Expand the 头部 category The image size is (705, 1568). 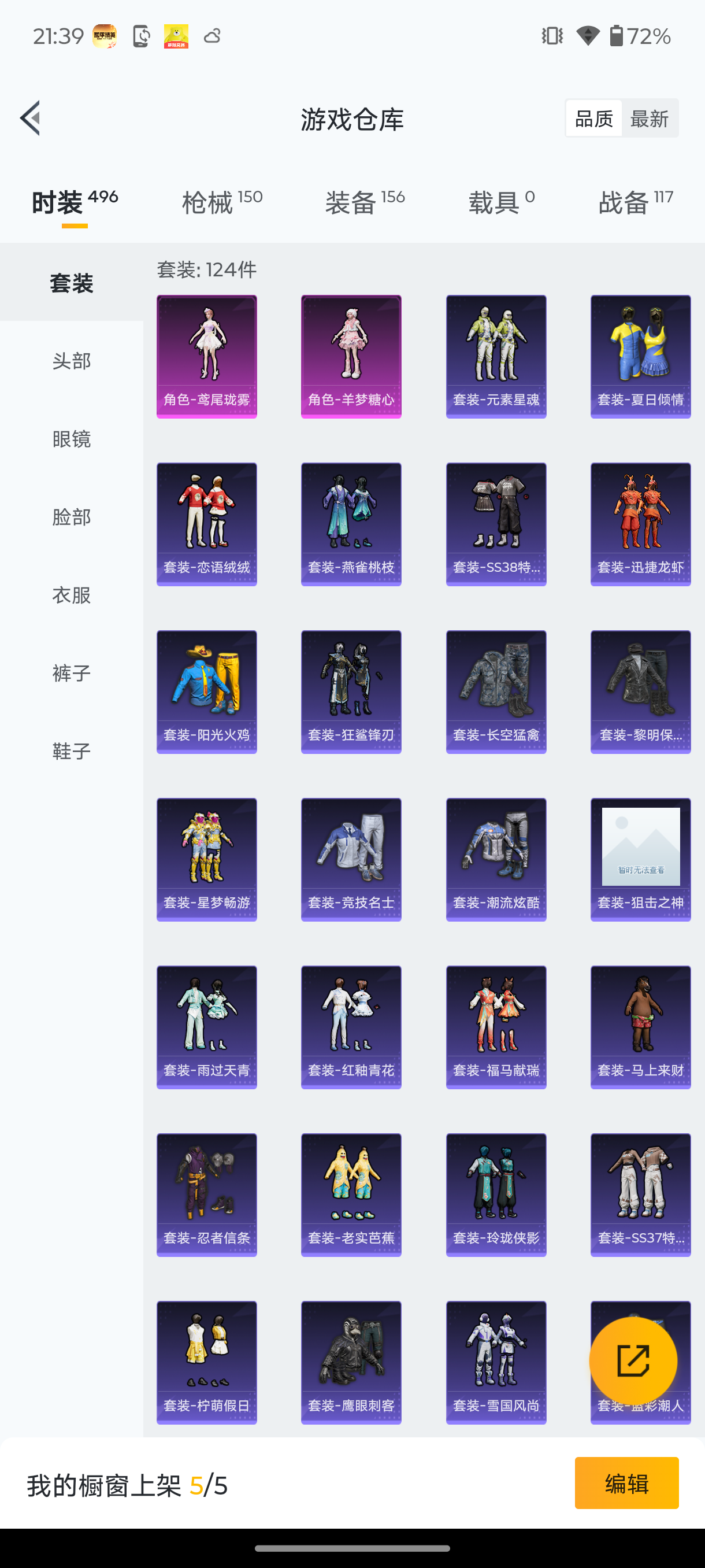coord(71,361)
